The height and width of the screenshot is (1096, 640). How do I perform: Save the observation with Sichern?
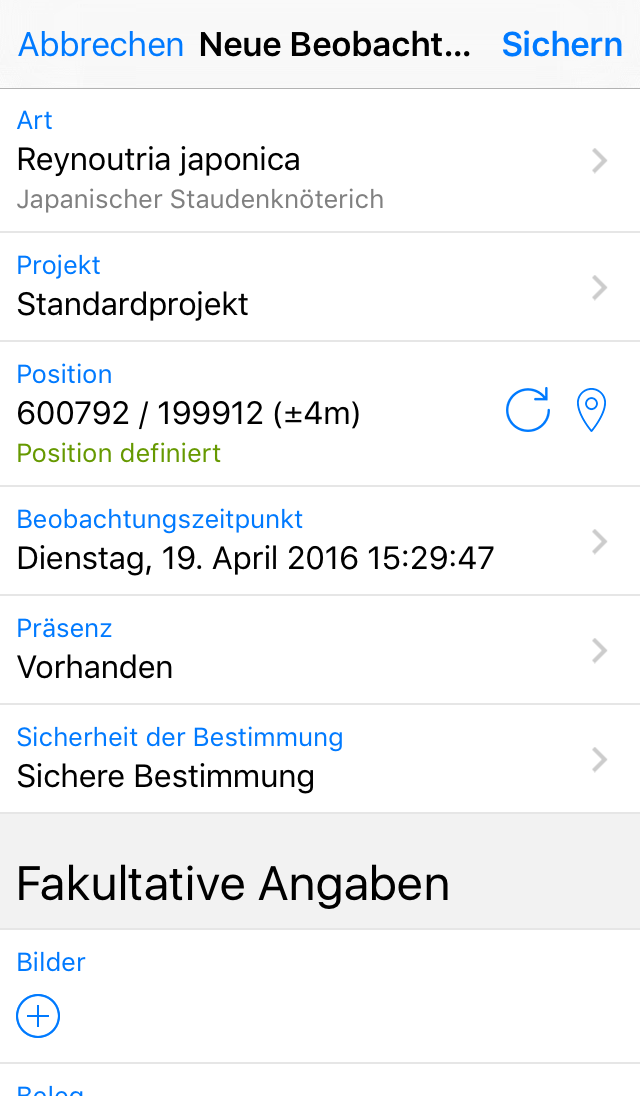(x=562, y=45)
